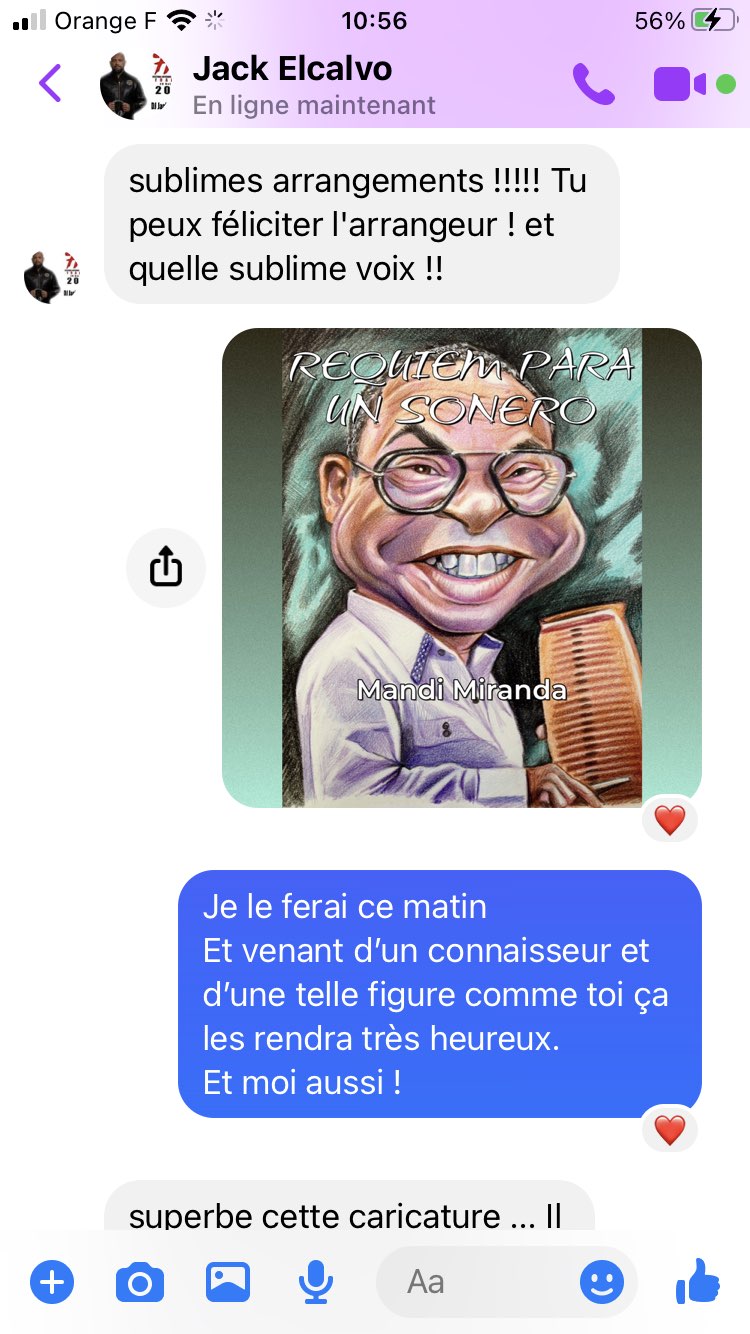Record a voice message with the microphone
The width and height of the screenshot is (750, 1334).
(316, 1281)
